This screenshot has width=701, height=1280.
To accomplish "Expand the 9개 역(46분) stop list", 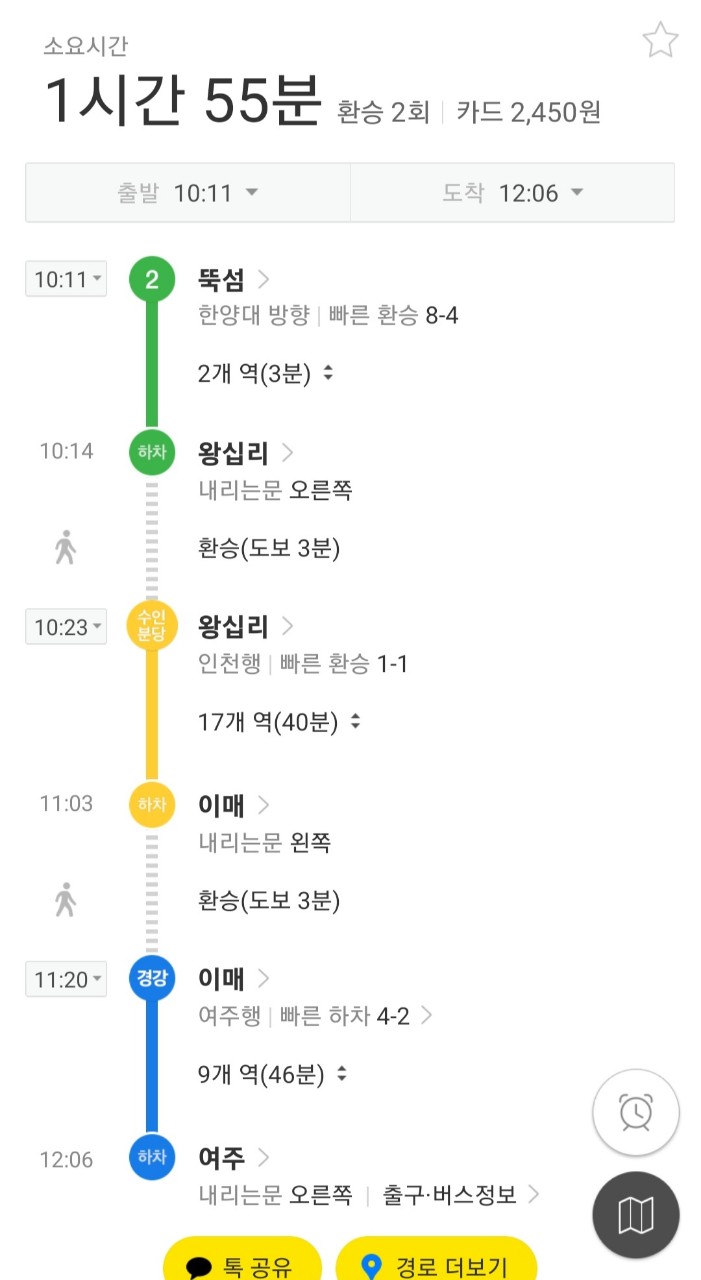I will pos(273,1075).
